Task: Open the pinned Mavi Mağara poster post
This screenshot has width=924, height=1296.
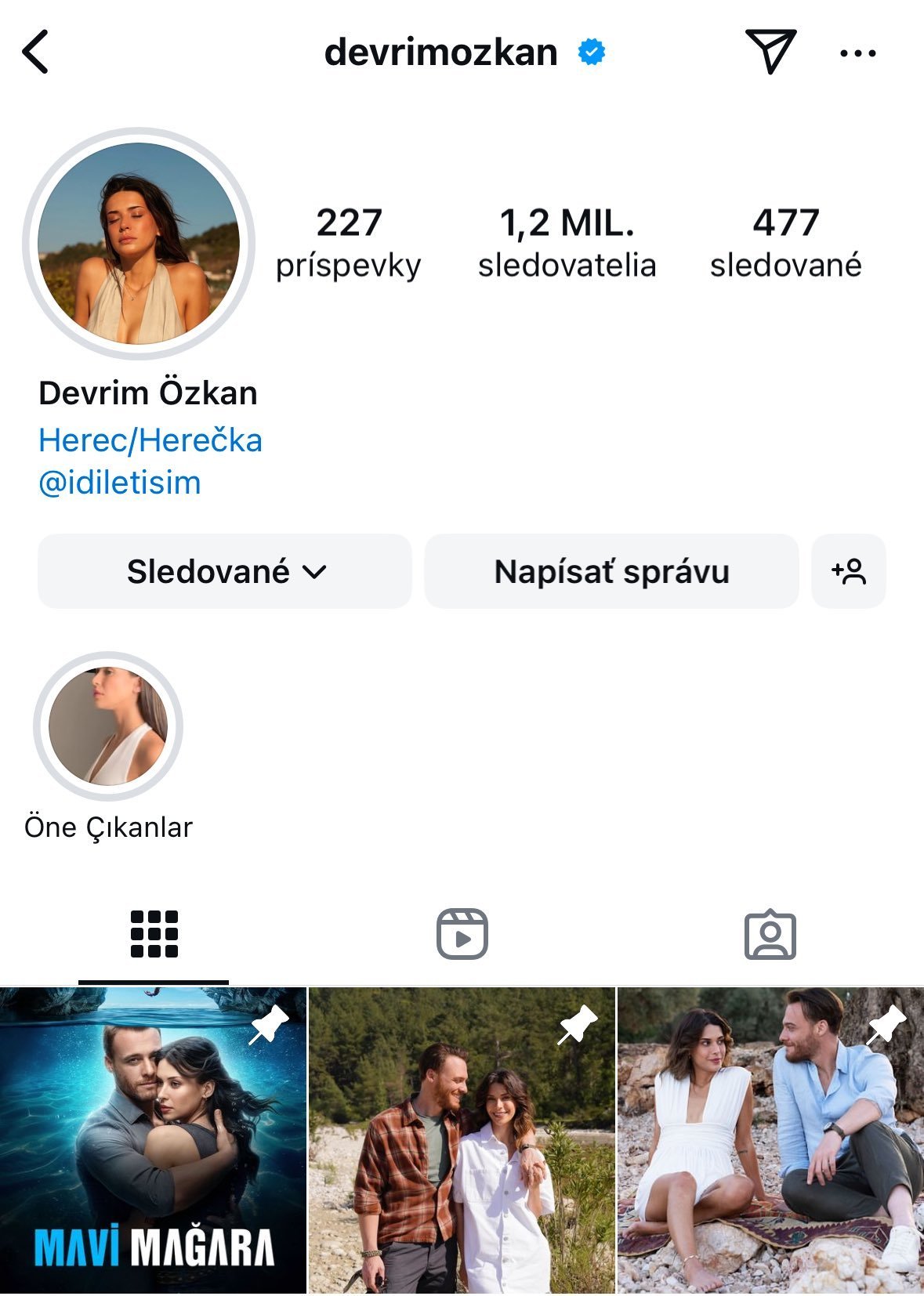Action: (153, 1140)
